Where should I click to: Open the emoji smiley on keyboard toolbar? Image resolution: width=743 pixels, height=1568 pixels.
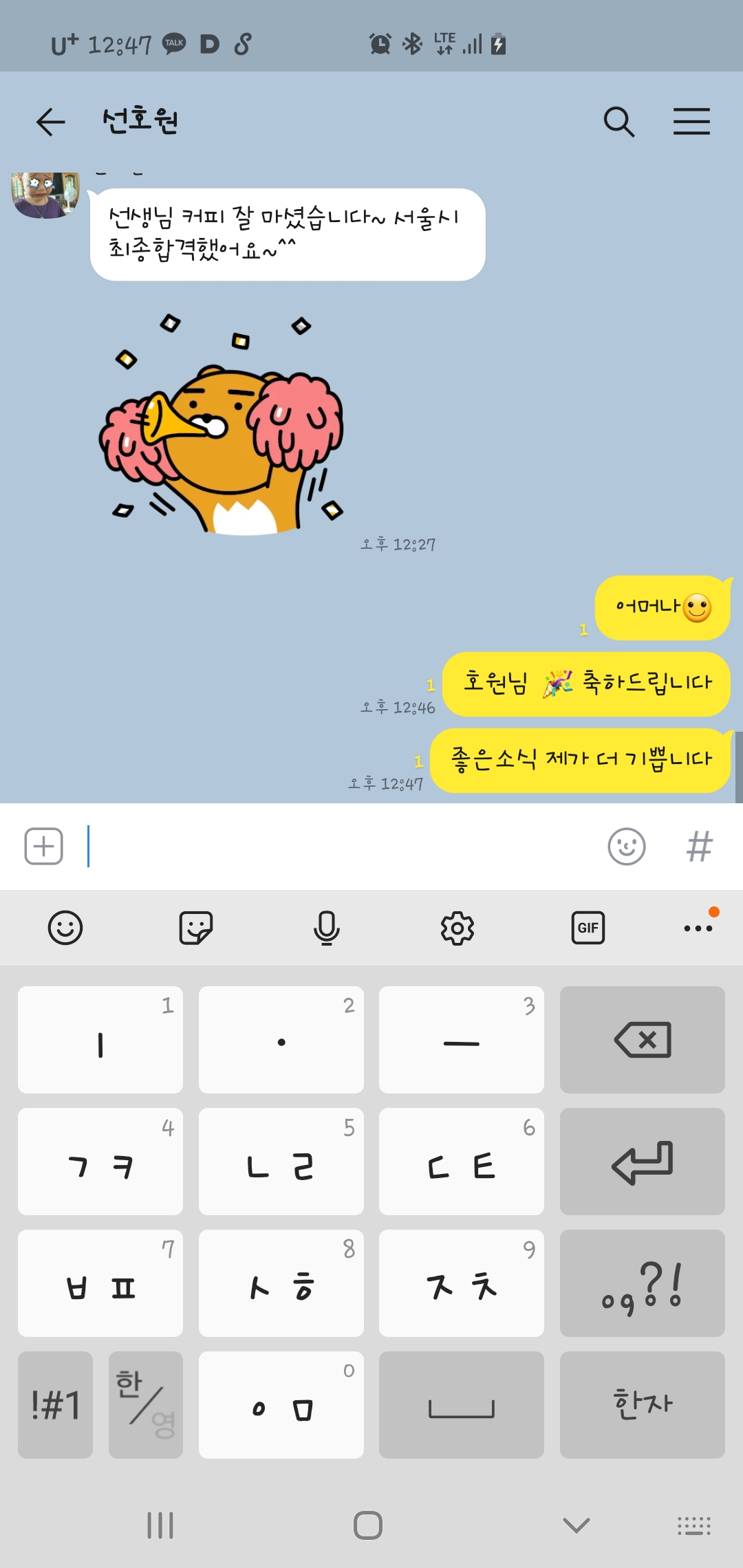[x=65, y=927]
